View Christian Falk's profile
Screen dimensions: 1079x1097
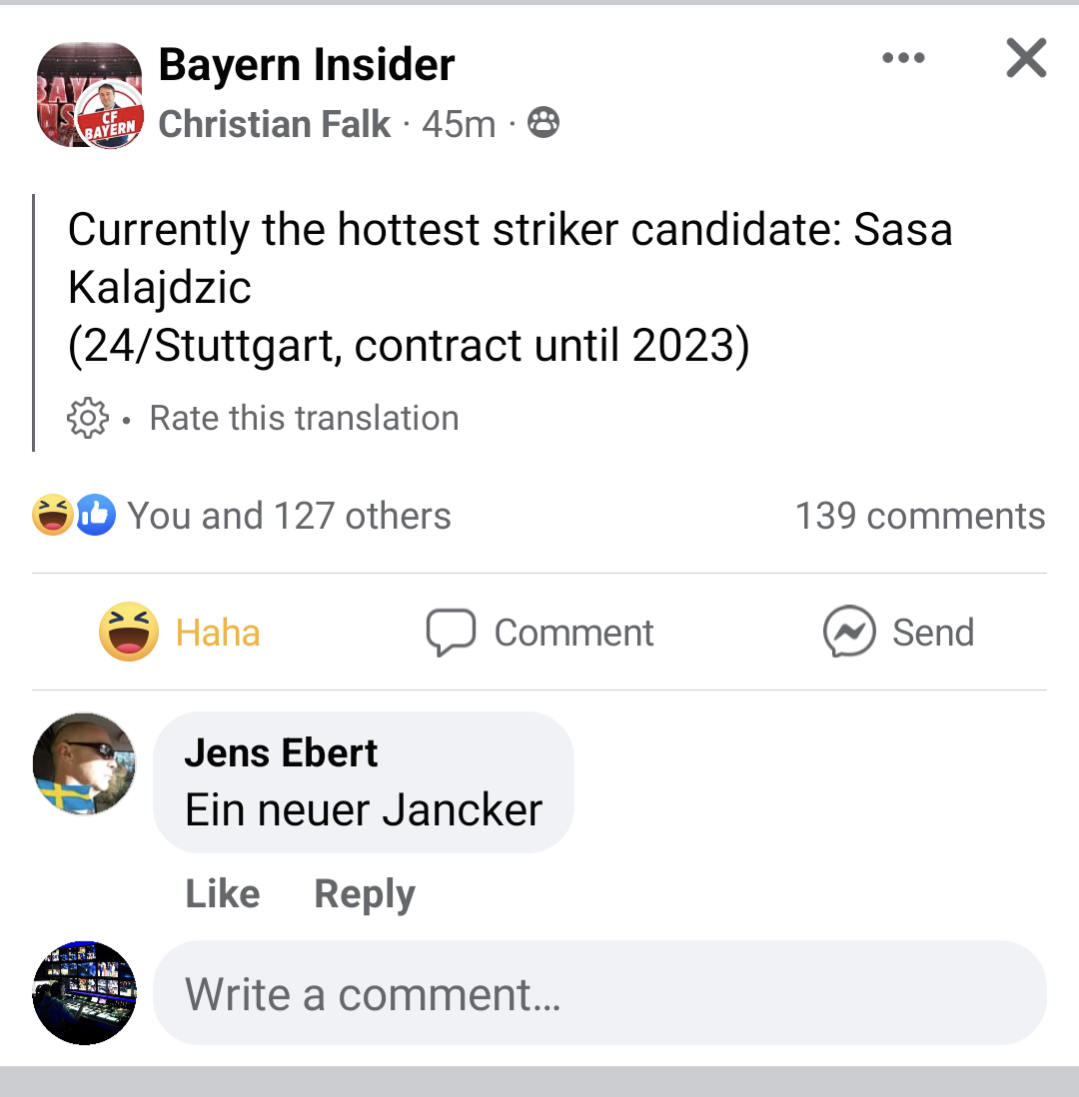(274, 124)
